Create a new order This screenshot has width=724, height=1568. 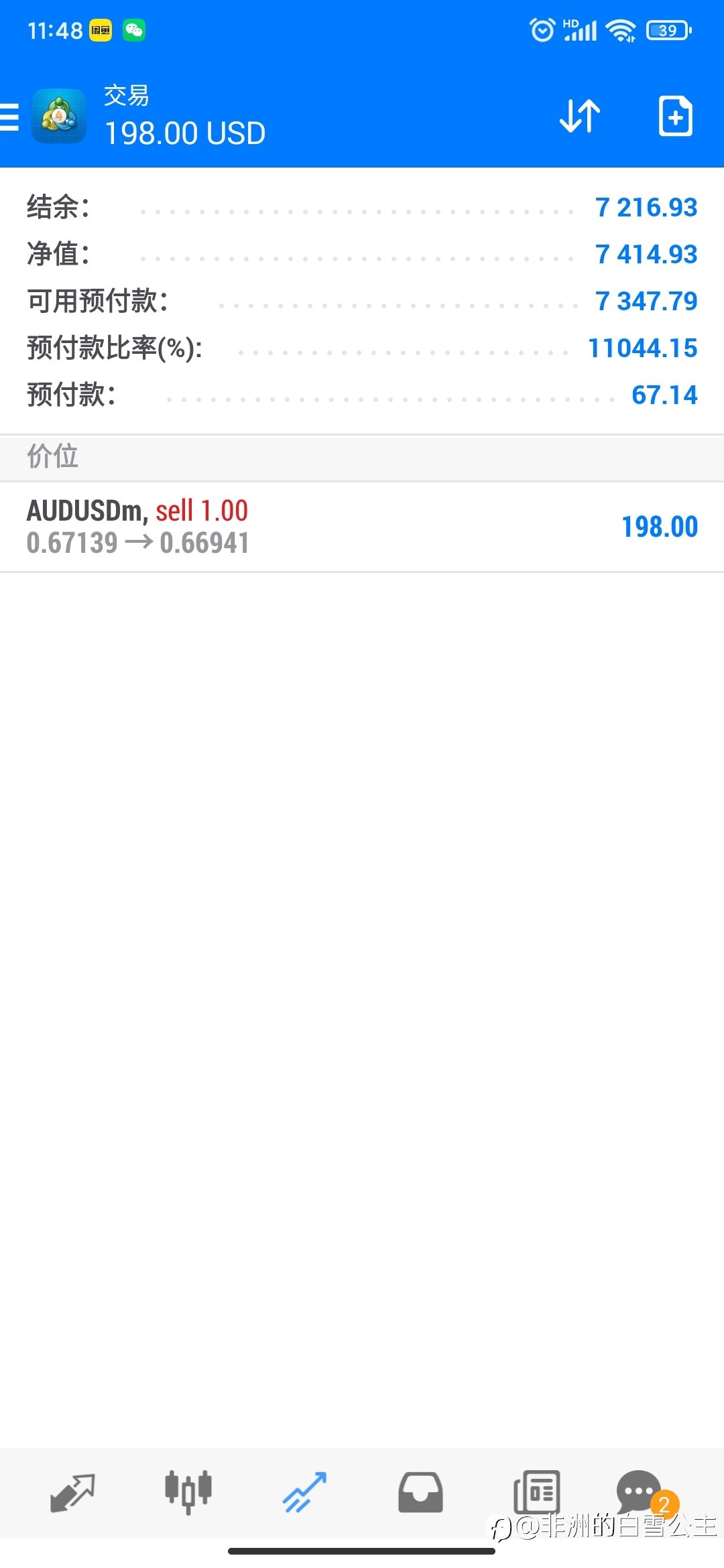pyautogui.click(x=675, y=117)
